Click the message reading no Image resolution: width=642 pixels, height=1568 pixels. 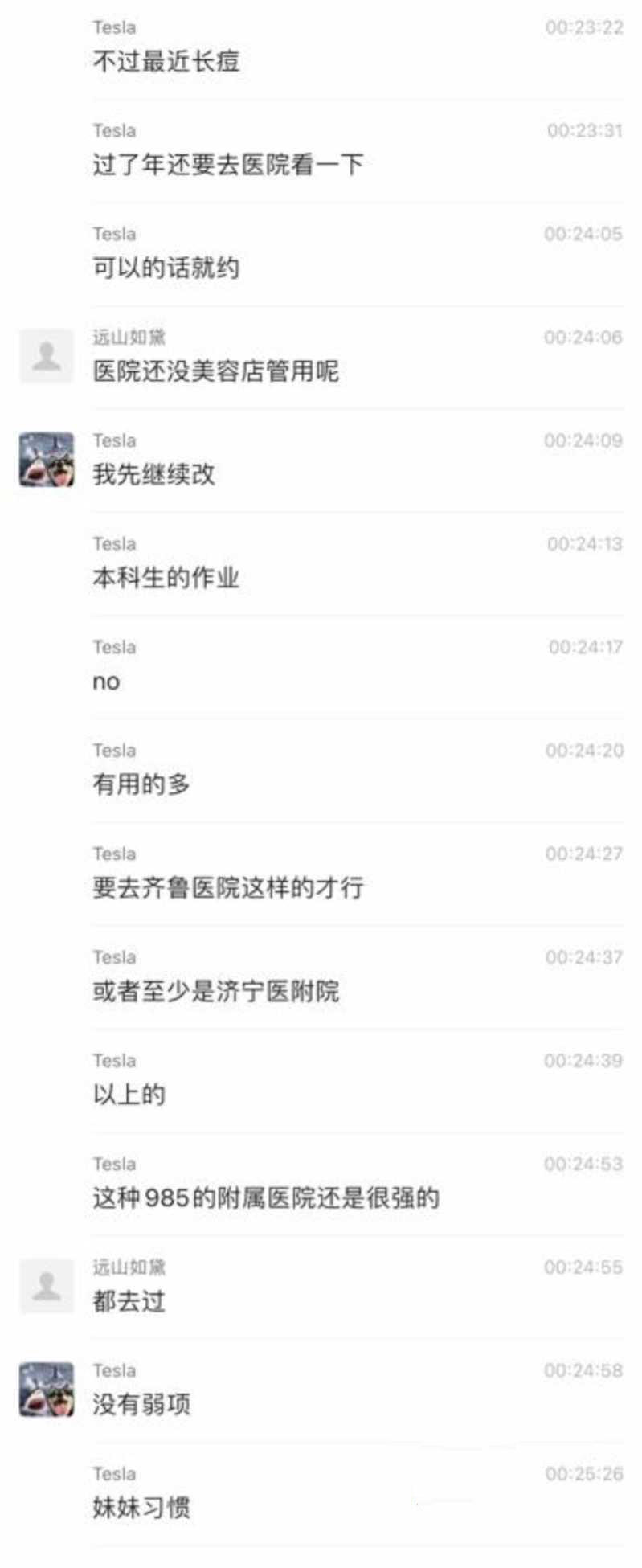tap(105, 681)
